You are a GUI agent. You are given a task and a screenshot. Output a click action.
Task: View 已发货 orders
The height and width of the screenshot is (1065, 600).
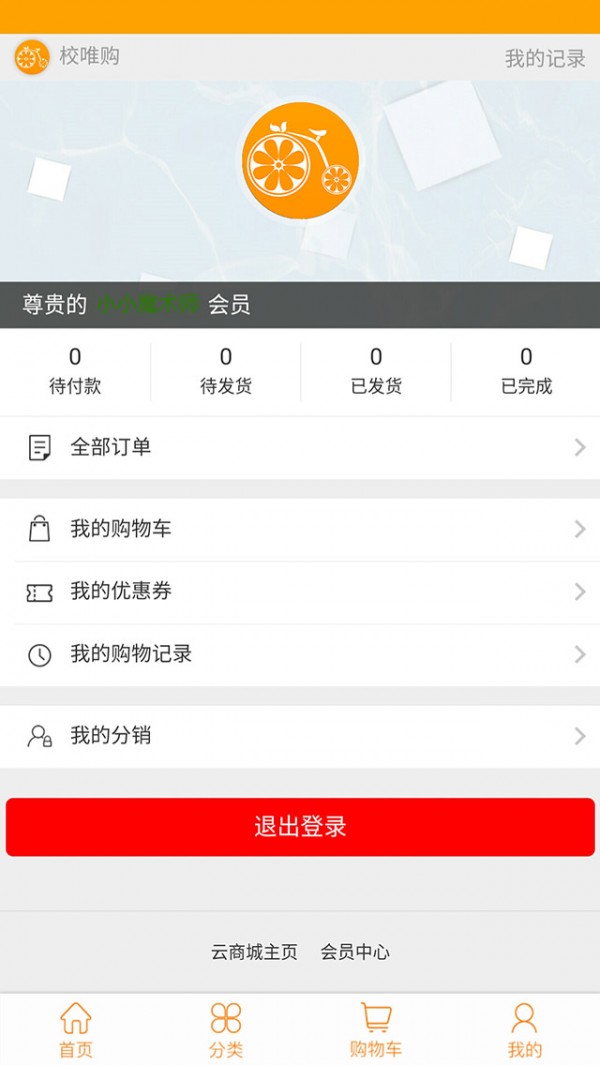376,371
